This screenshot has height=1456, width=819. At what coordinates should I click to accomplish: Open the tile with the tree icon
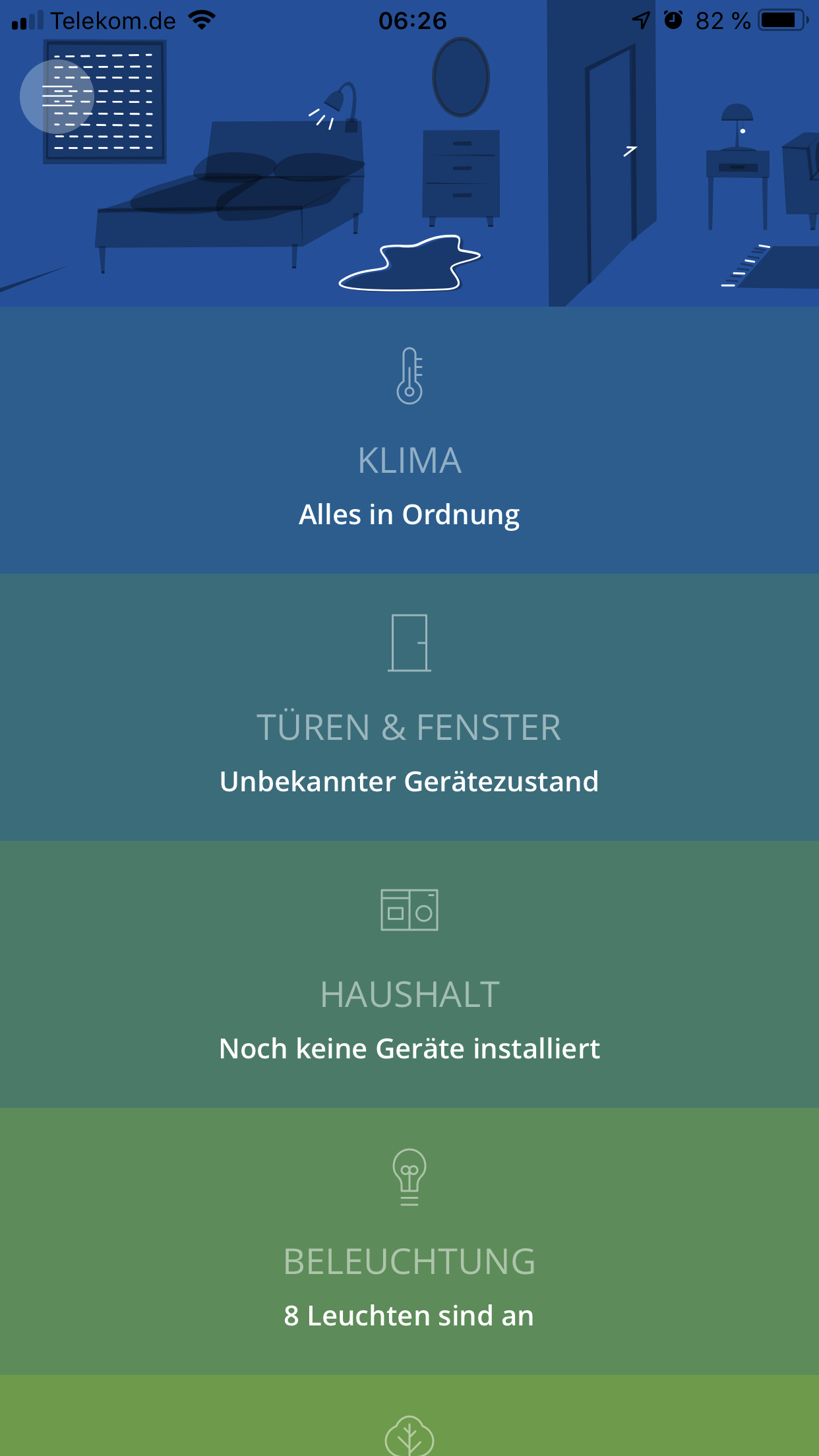click(x=409, y=1424)
